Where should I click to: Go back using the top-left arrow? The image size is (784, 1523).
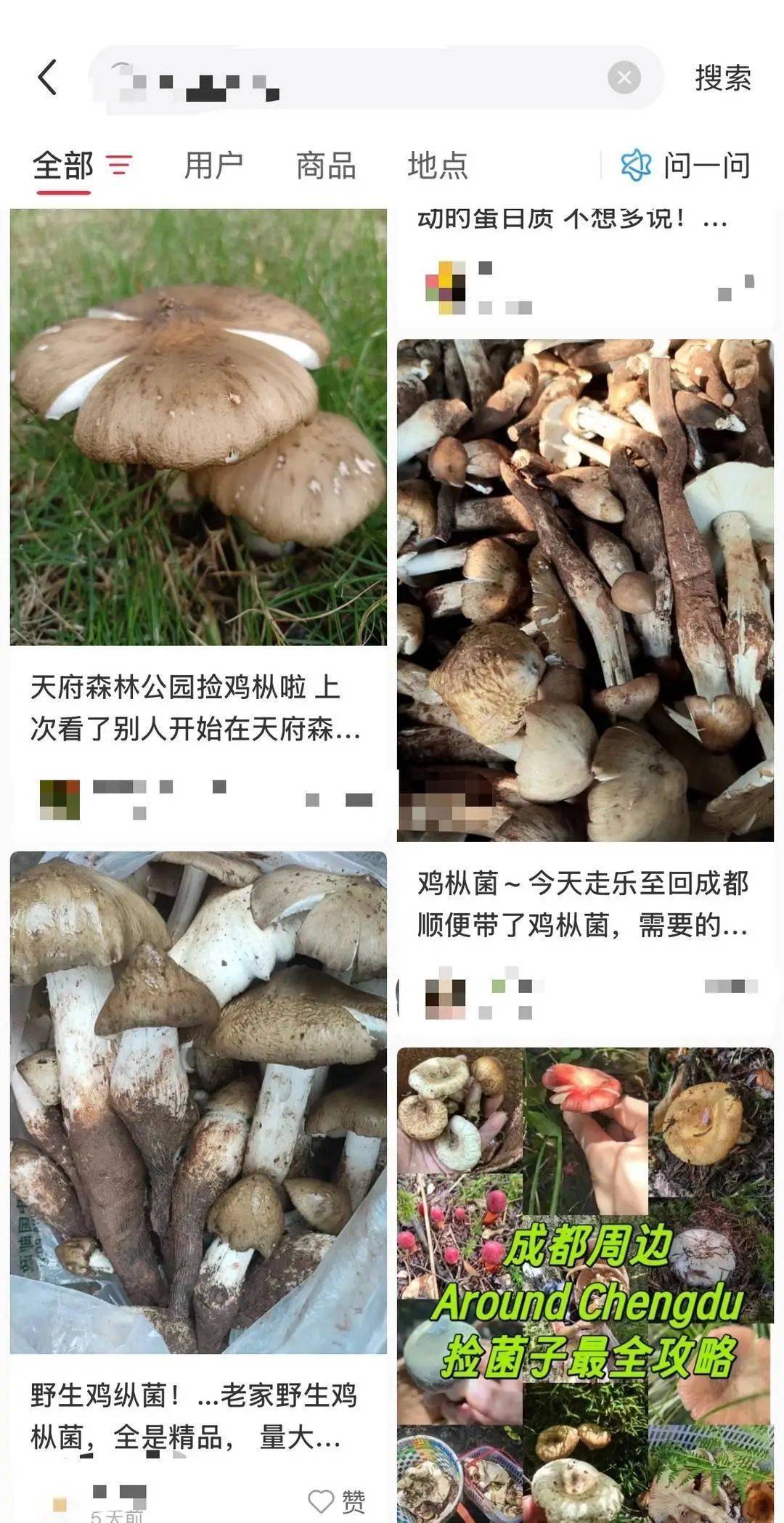tap(48, 78)
